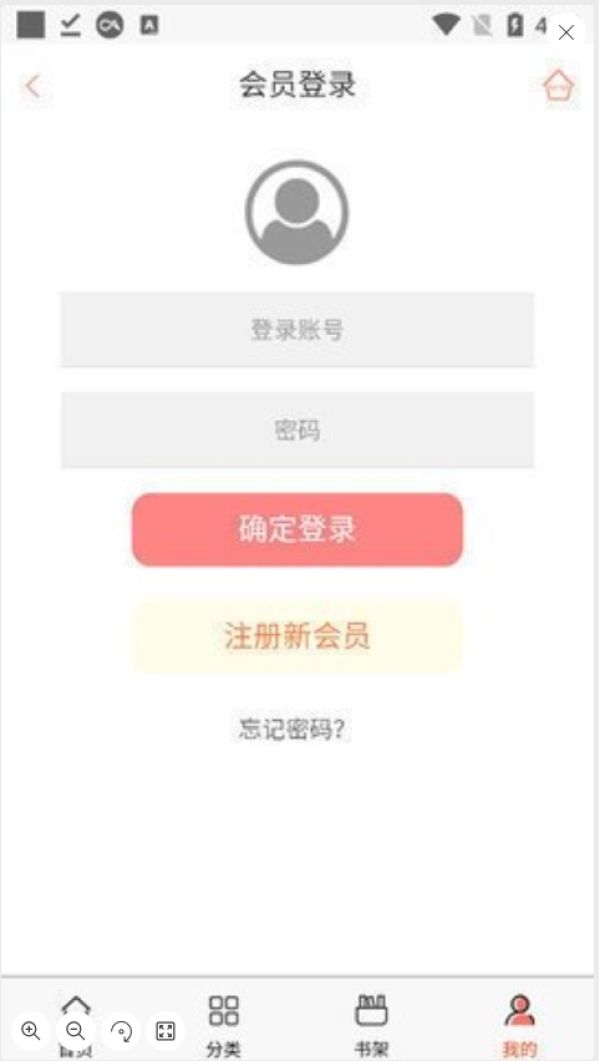Toggle fullscreen with the expand icon
Viewport: 600px width, 1061px height.
point(166,1031)
